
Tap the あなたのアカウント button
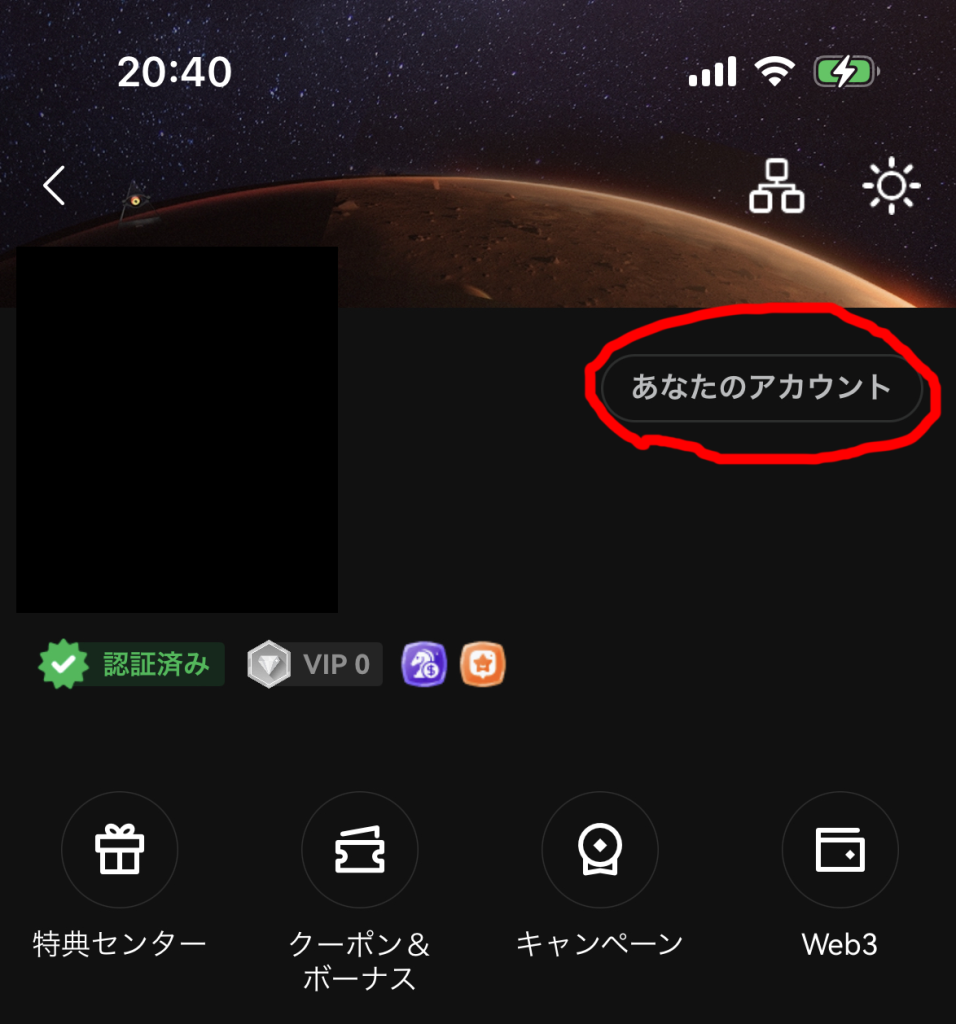tap(761, 388)
